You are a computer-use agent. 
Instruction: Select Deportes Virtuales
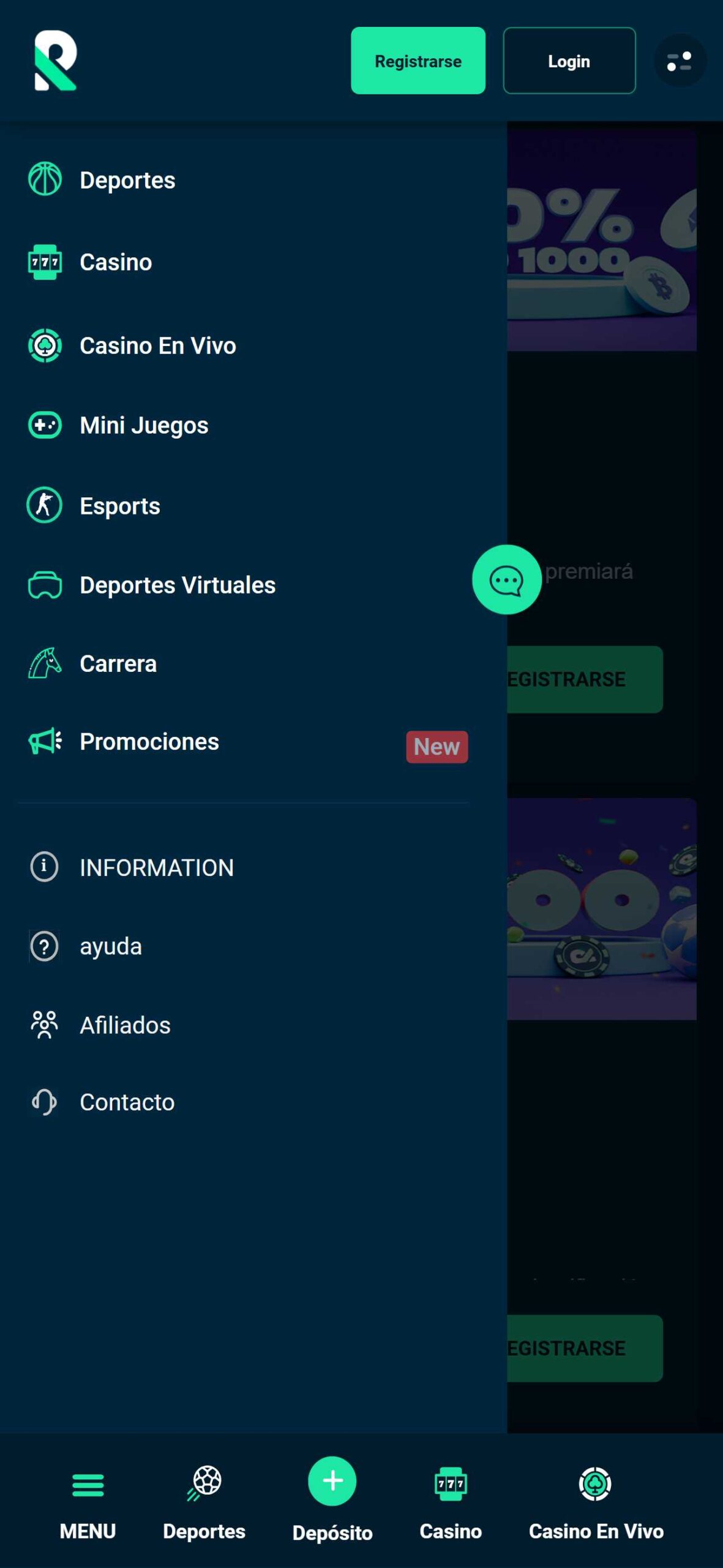click(x=244, y=585)
